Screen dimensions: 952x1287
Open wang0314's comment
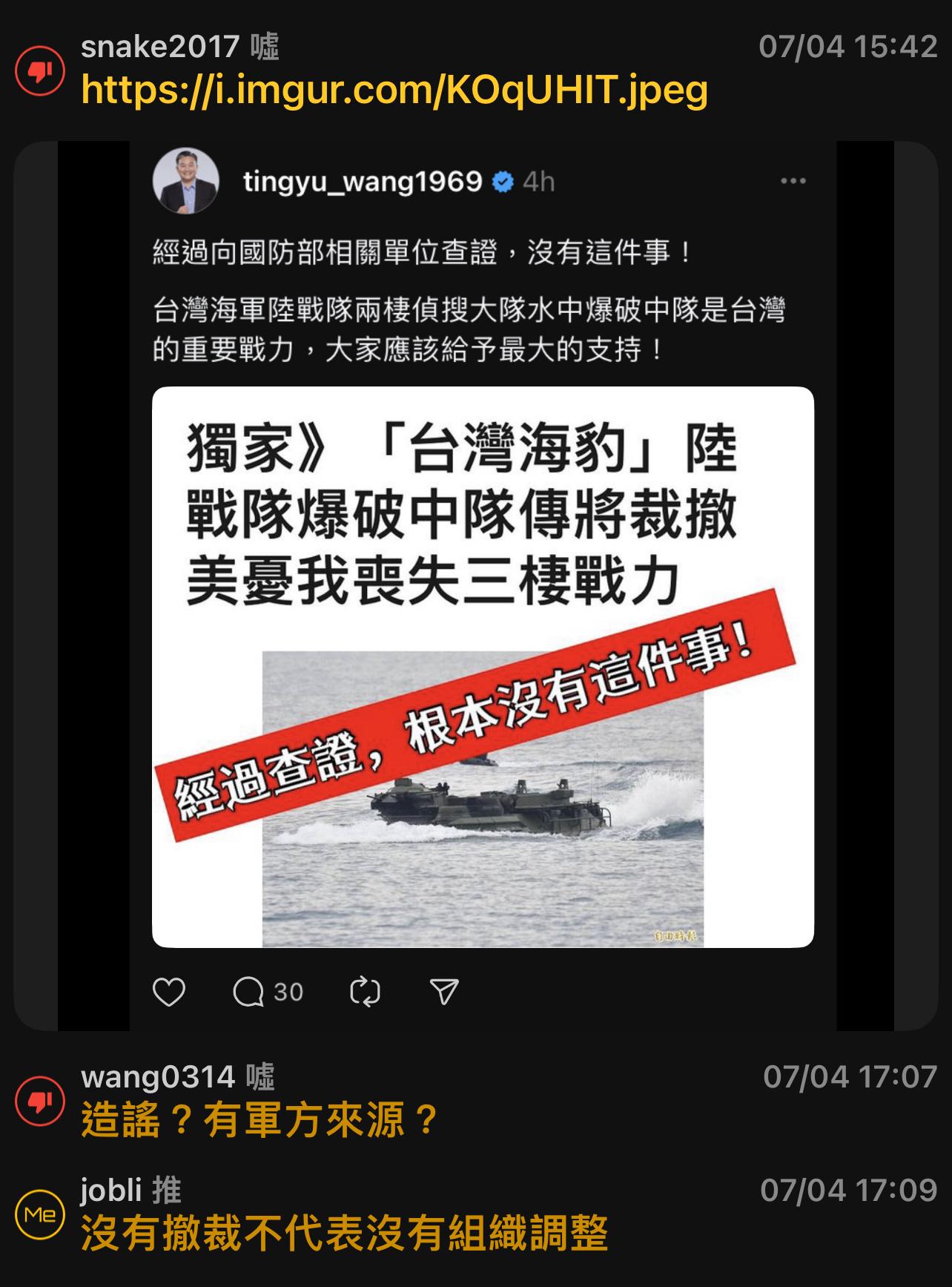pos(260,1119)
